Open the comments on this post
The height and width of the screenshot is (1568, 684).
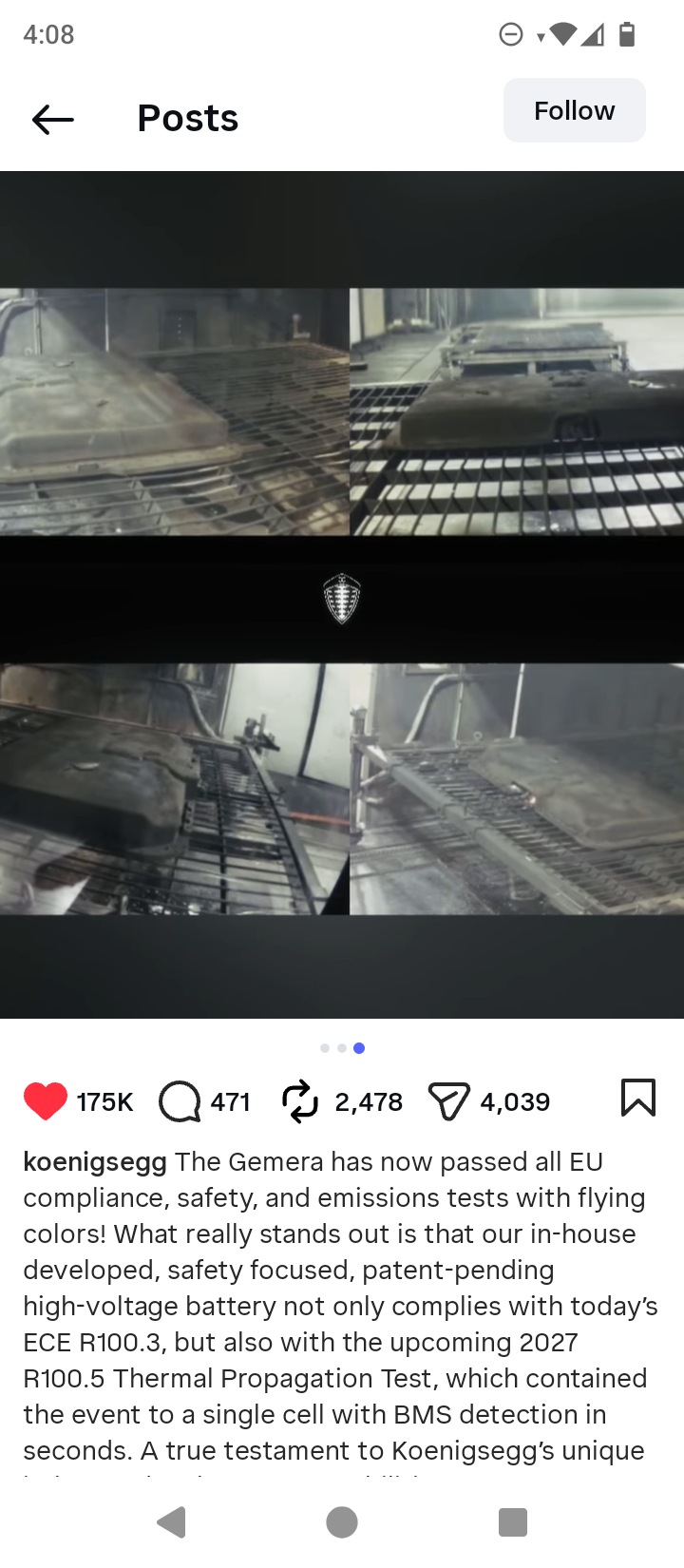180,1101
